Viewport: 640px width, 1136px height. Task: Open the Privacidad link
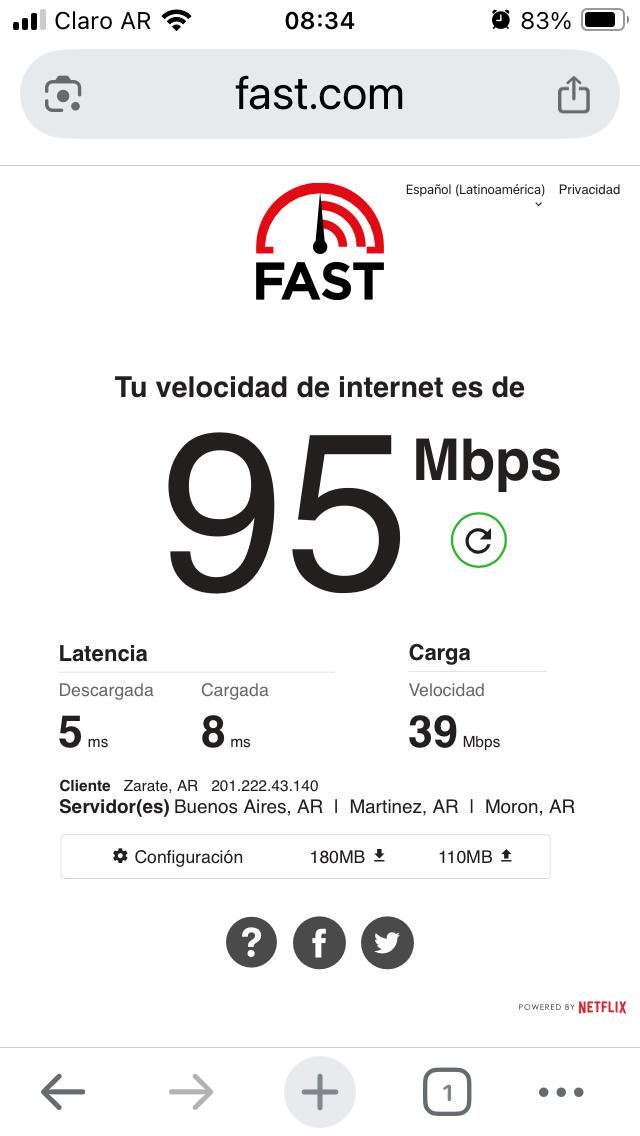point(589,190)
